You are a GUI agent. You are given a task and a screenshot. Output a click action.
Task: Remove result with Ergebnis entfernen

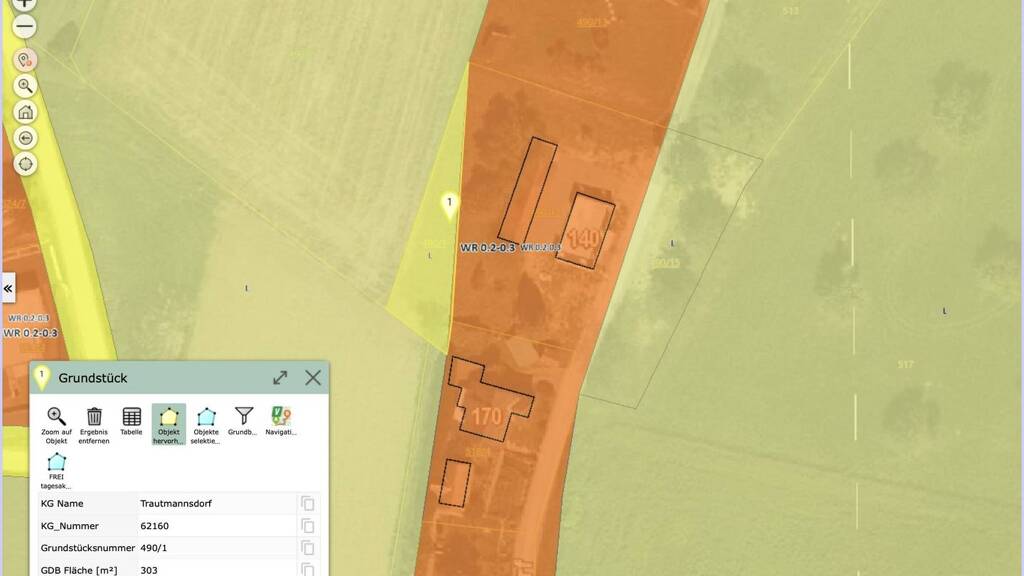coord(94,425)
